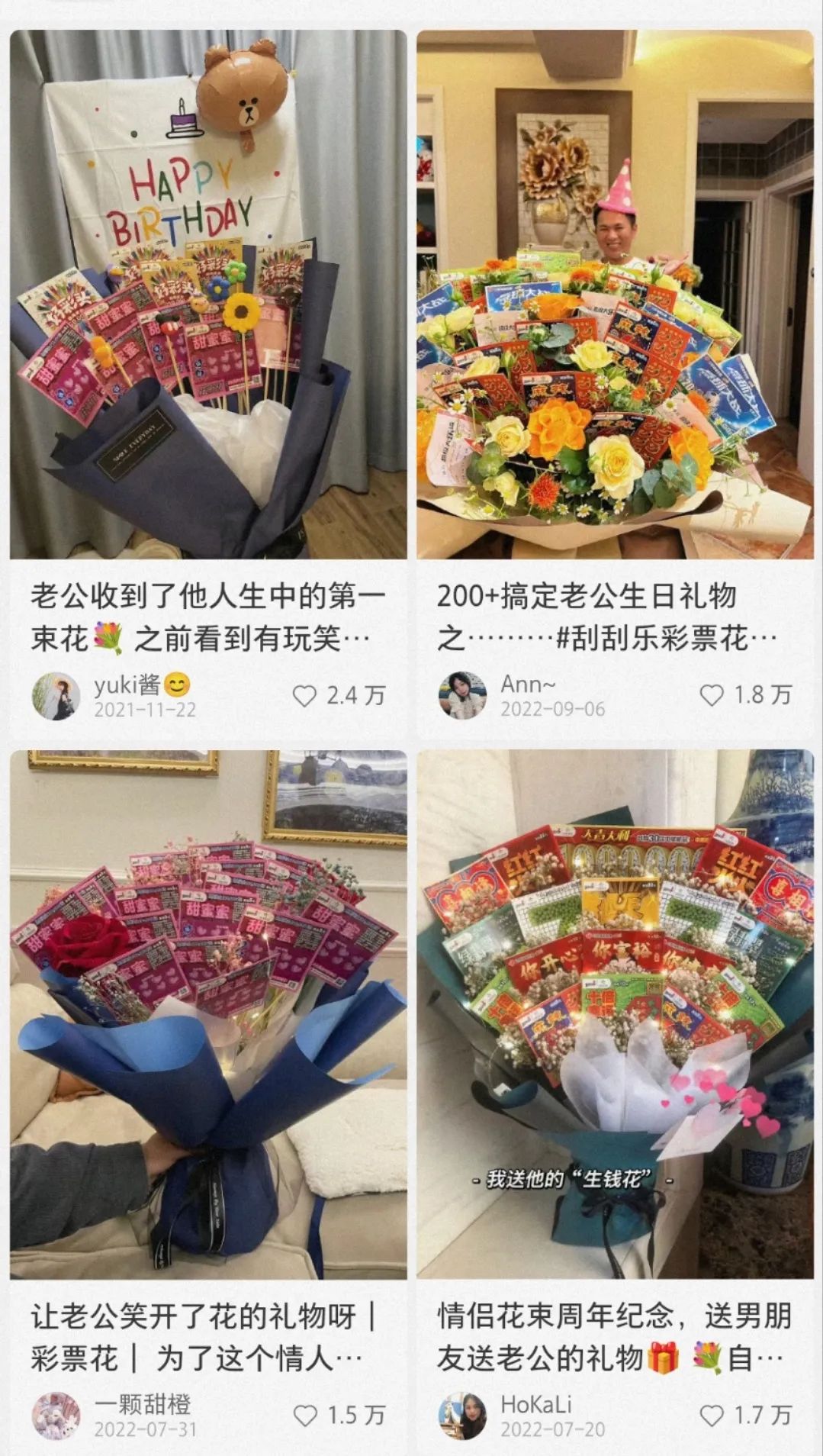Viewport: 823px width, 1456px height.
Task: Open 一颗甜橙's lottery flower post
Action: (x=207, y=1015)
